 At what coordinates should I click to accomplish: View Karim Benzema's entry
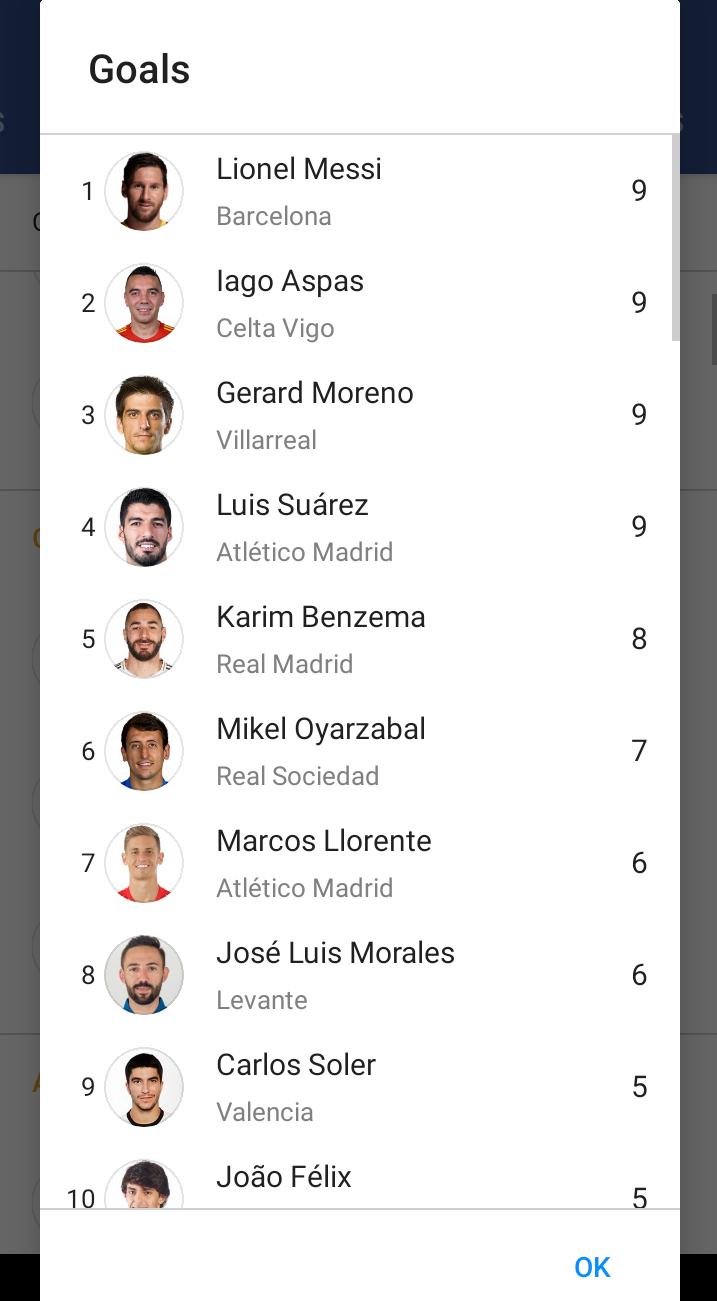360,639
